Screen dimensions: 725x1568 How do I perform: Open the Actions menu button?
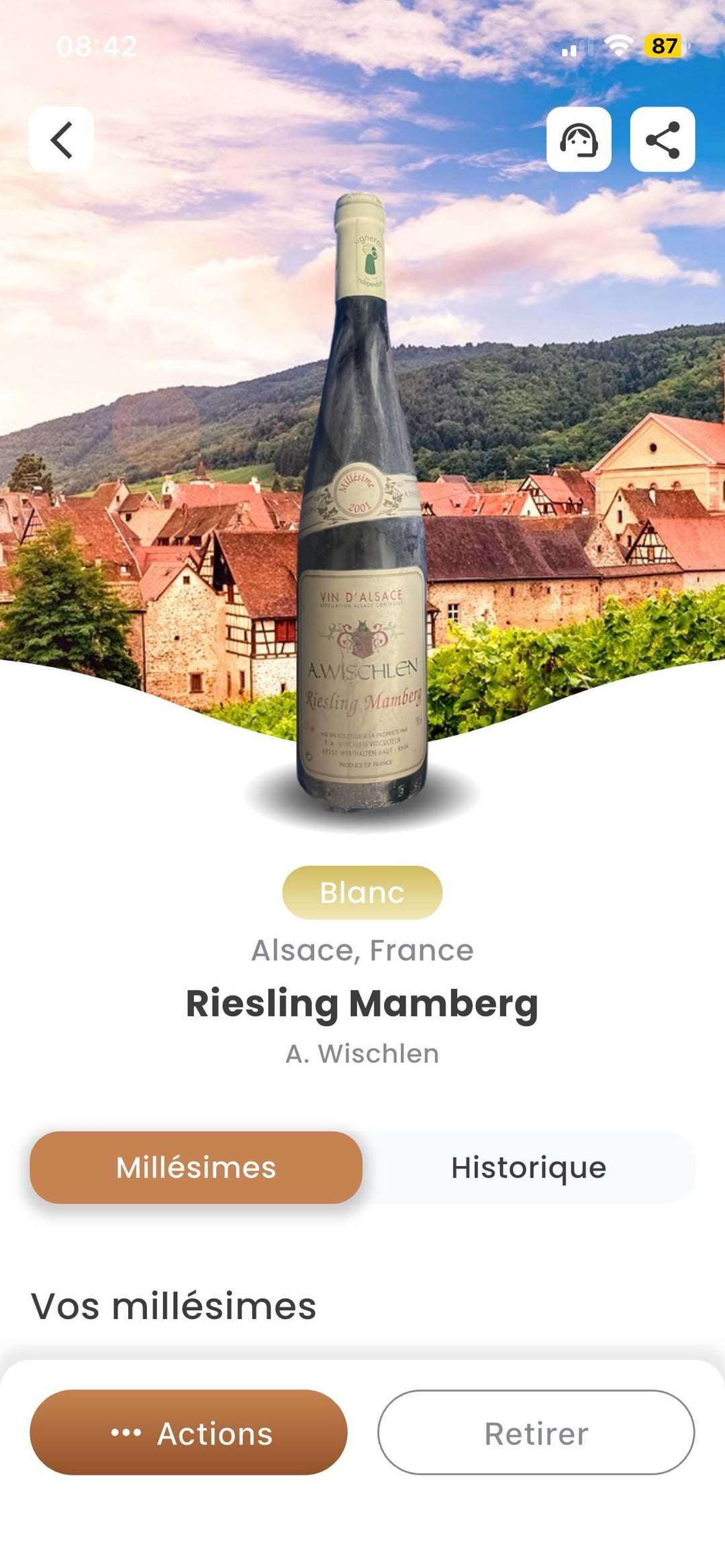189,1432
